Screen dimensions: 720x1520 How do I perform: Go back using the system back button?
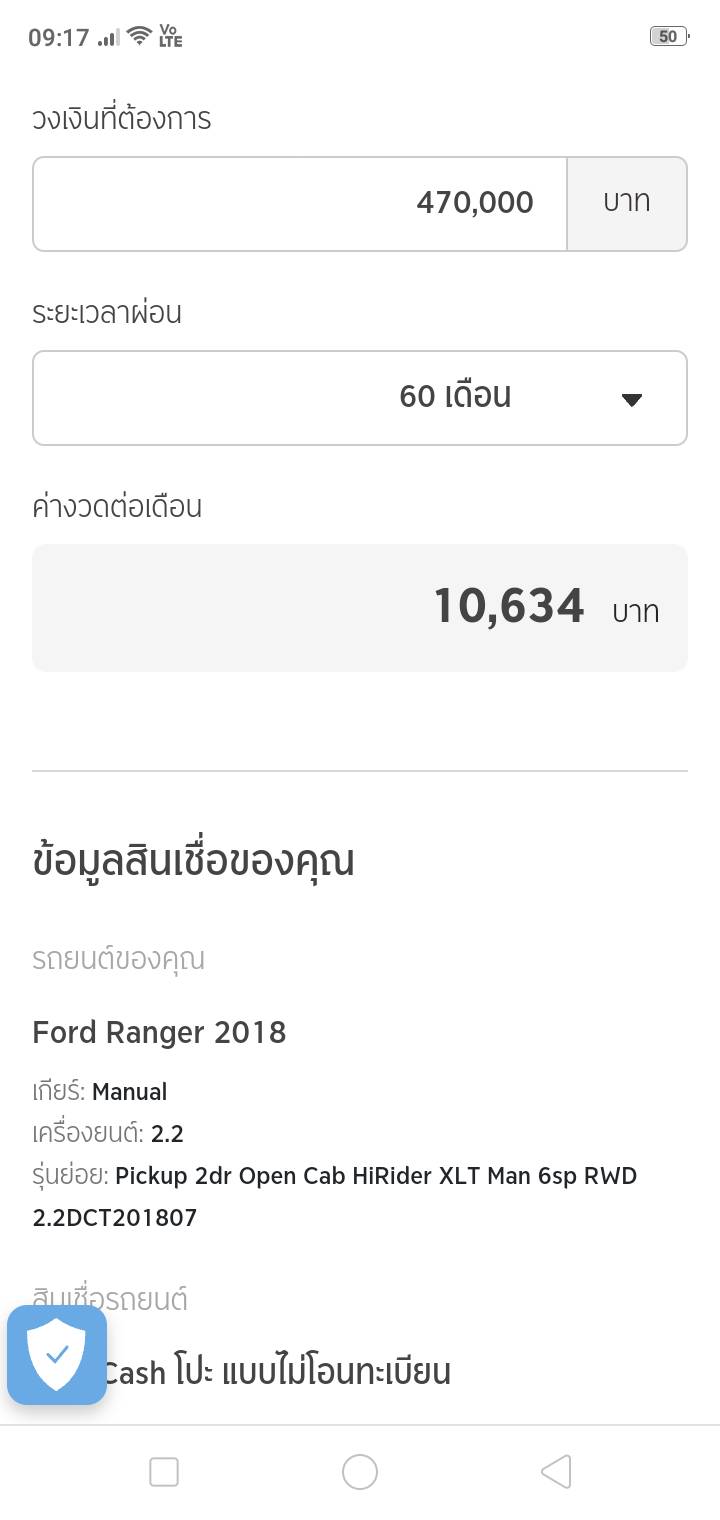pos(555,1471)
